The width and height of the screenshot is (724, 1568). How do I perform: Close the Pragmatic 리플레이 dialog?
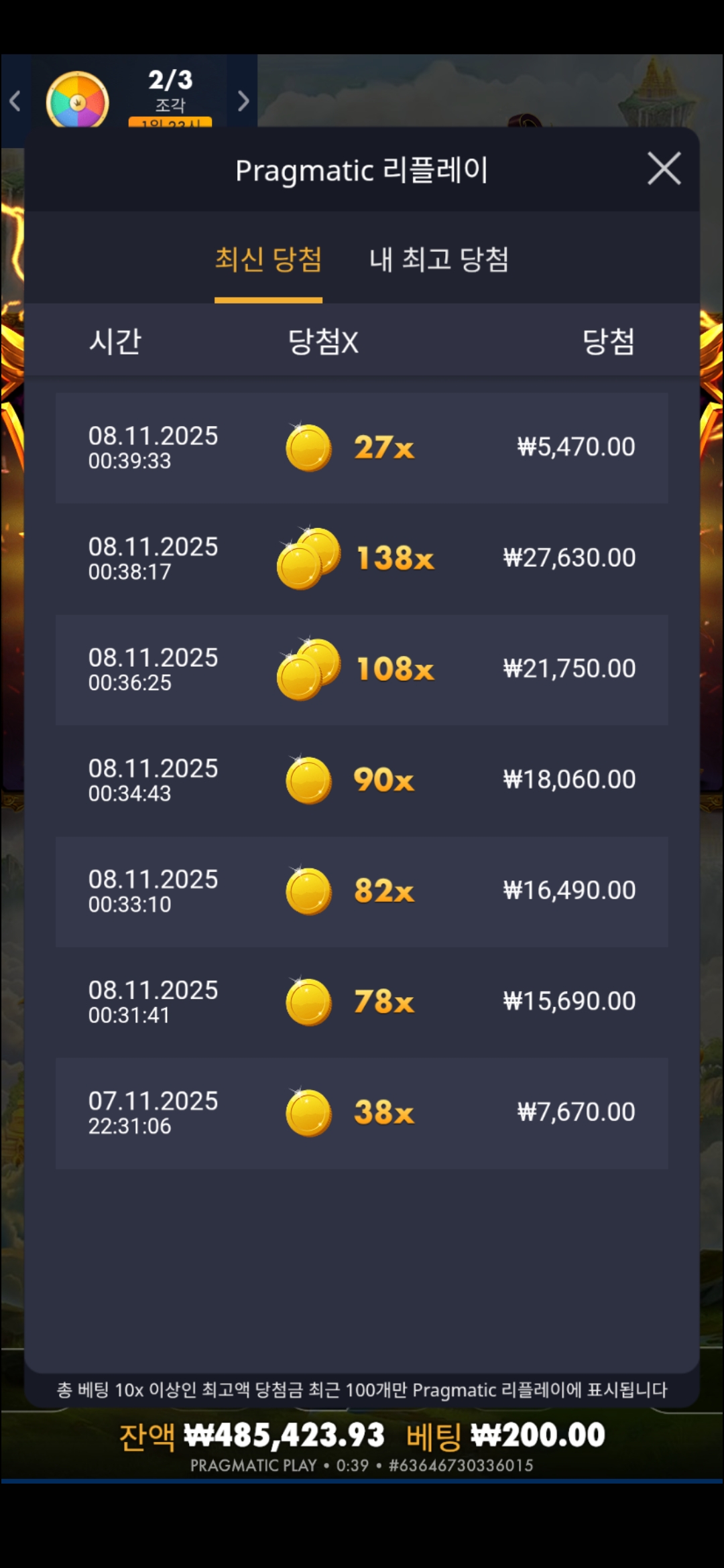[664, 168]
